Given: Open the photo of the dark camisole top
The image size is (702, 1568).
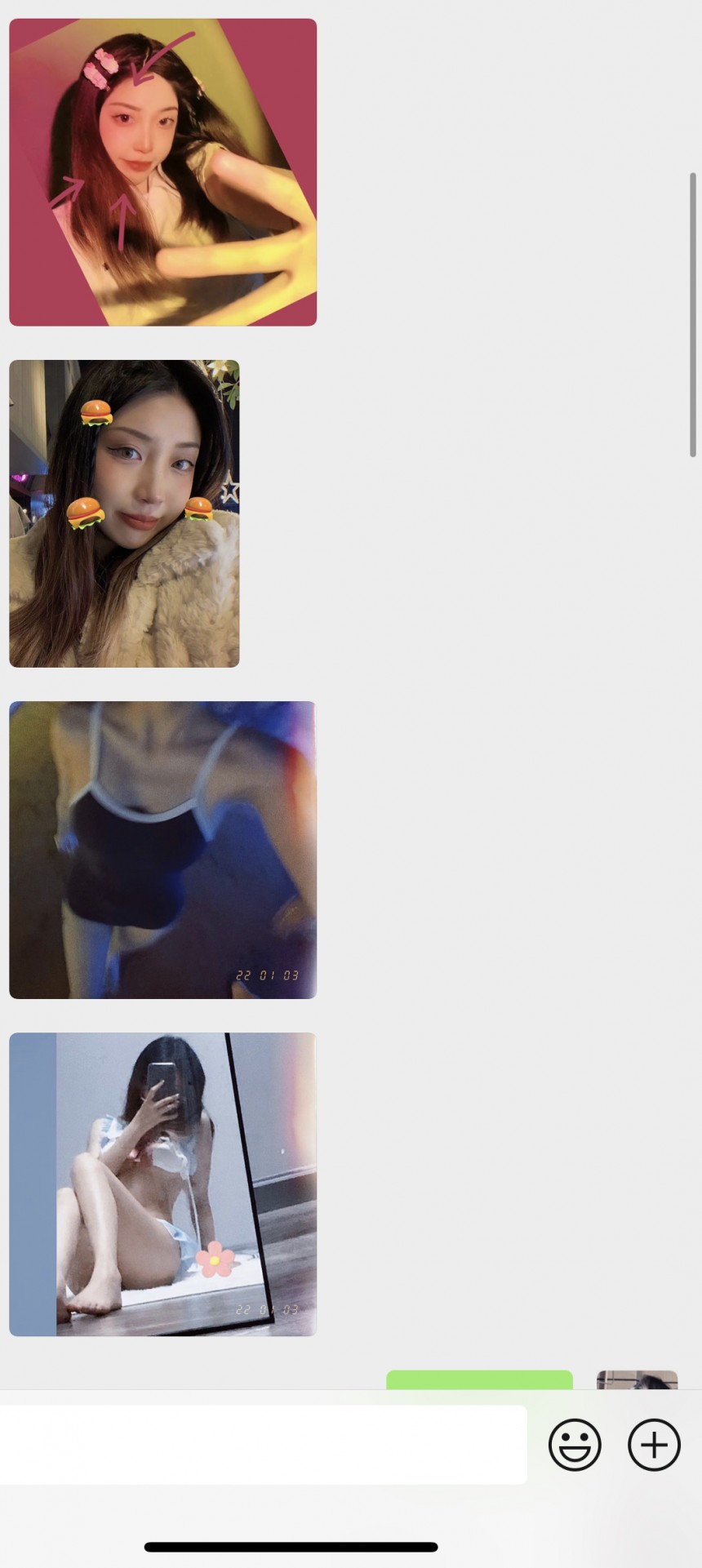Looking at the screenshot, I should pyautogui.click(x=162, y=850).
